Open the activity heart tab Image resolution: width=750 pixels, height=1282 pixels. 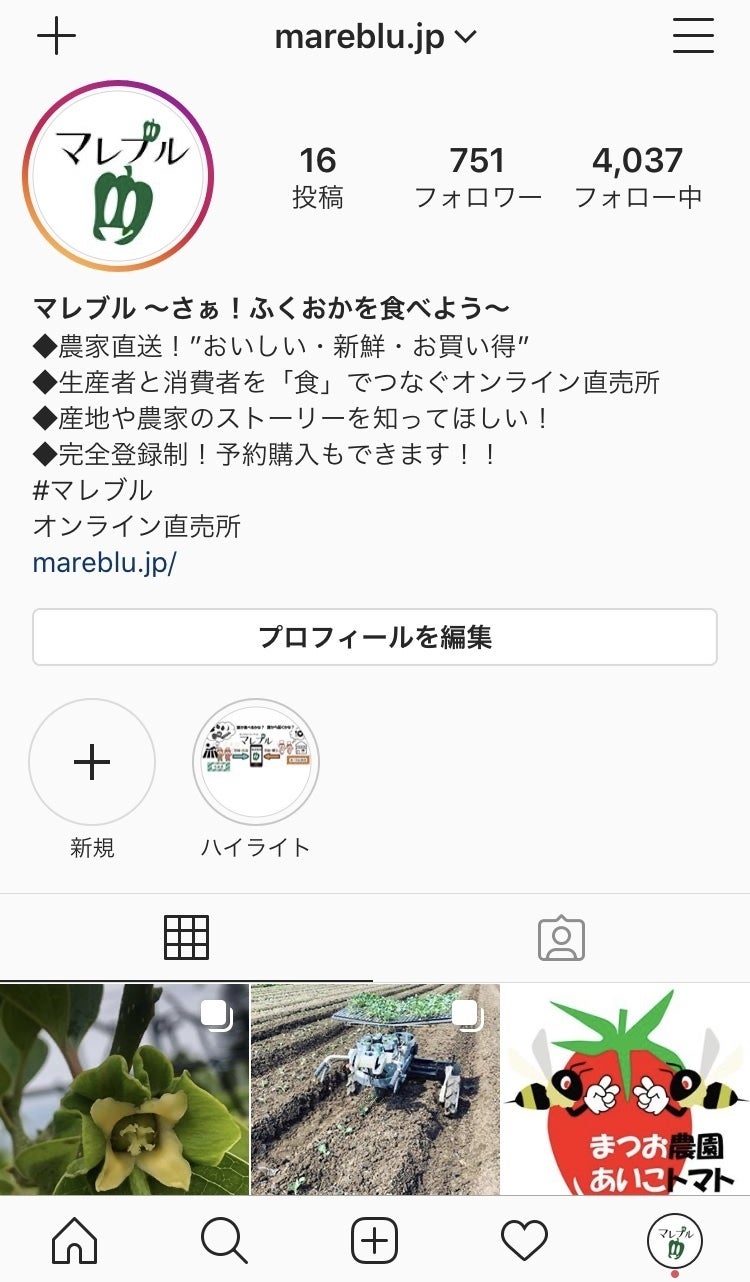point(525,1242)
